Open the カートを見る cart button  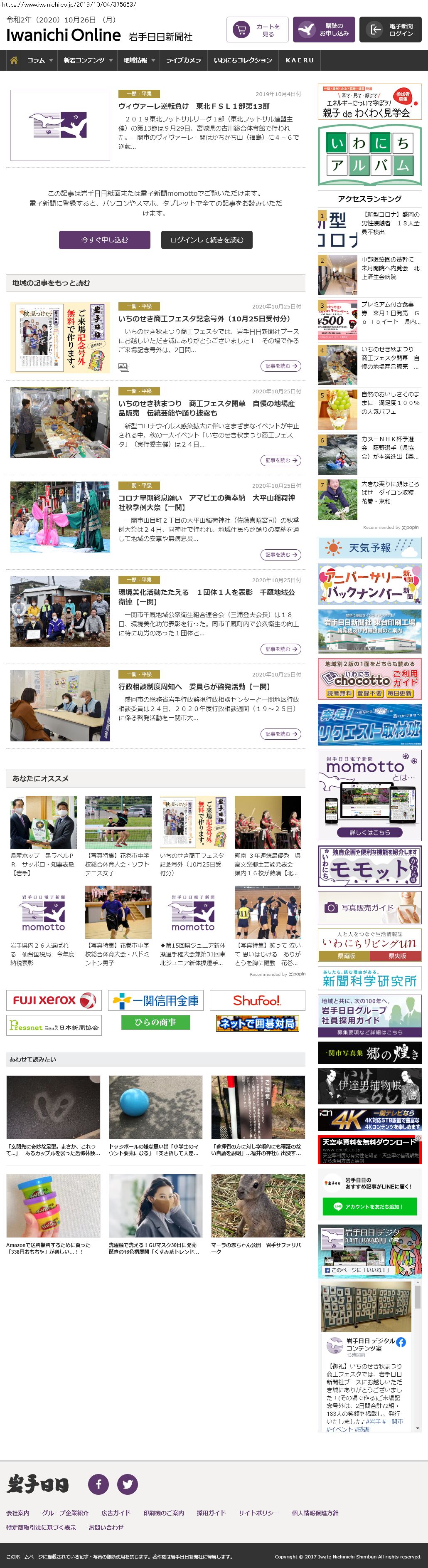(257, 30)
